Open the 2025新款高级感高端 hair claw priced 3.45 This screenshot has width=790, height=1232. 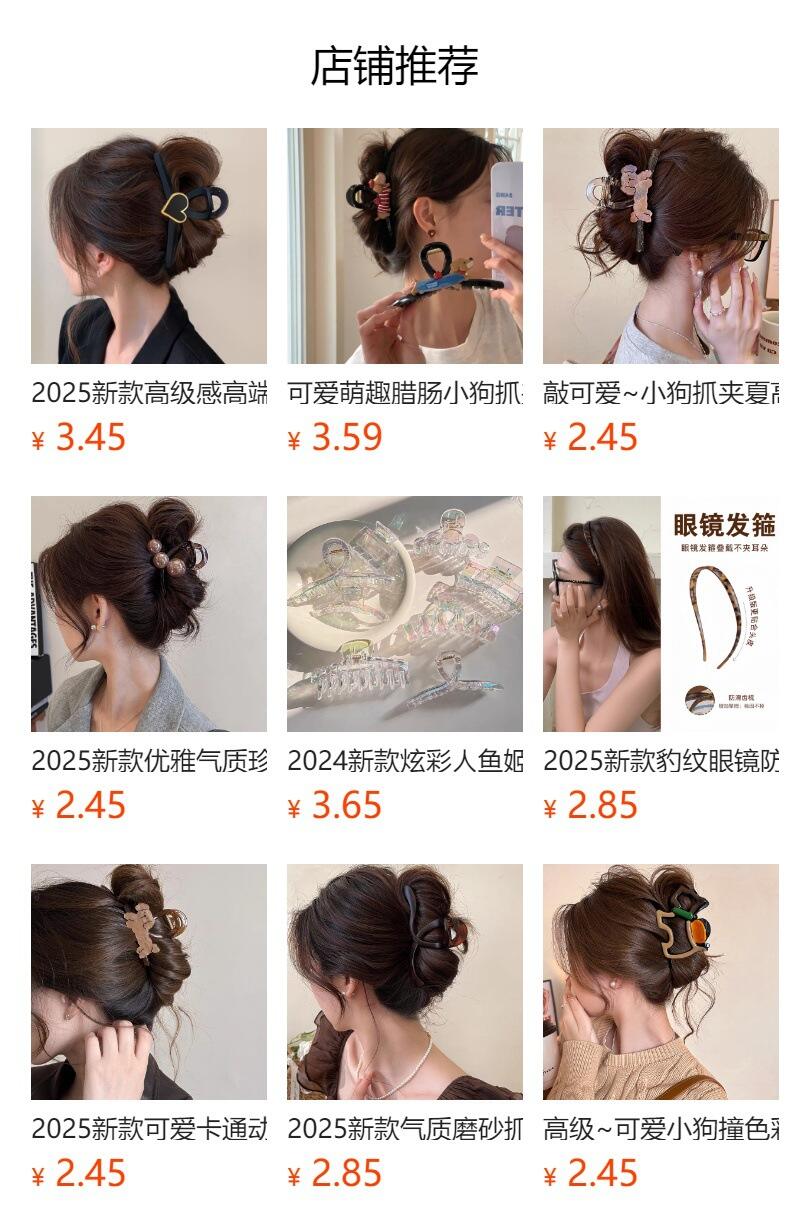(x=149, y=246)
